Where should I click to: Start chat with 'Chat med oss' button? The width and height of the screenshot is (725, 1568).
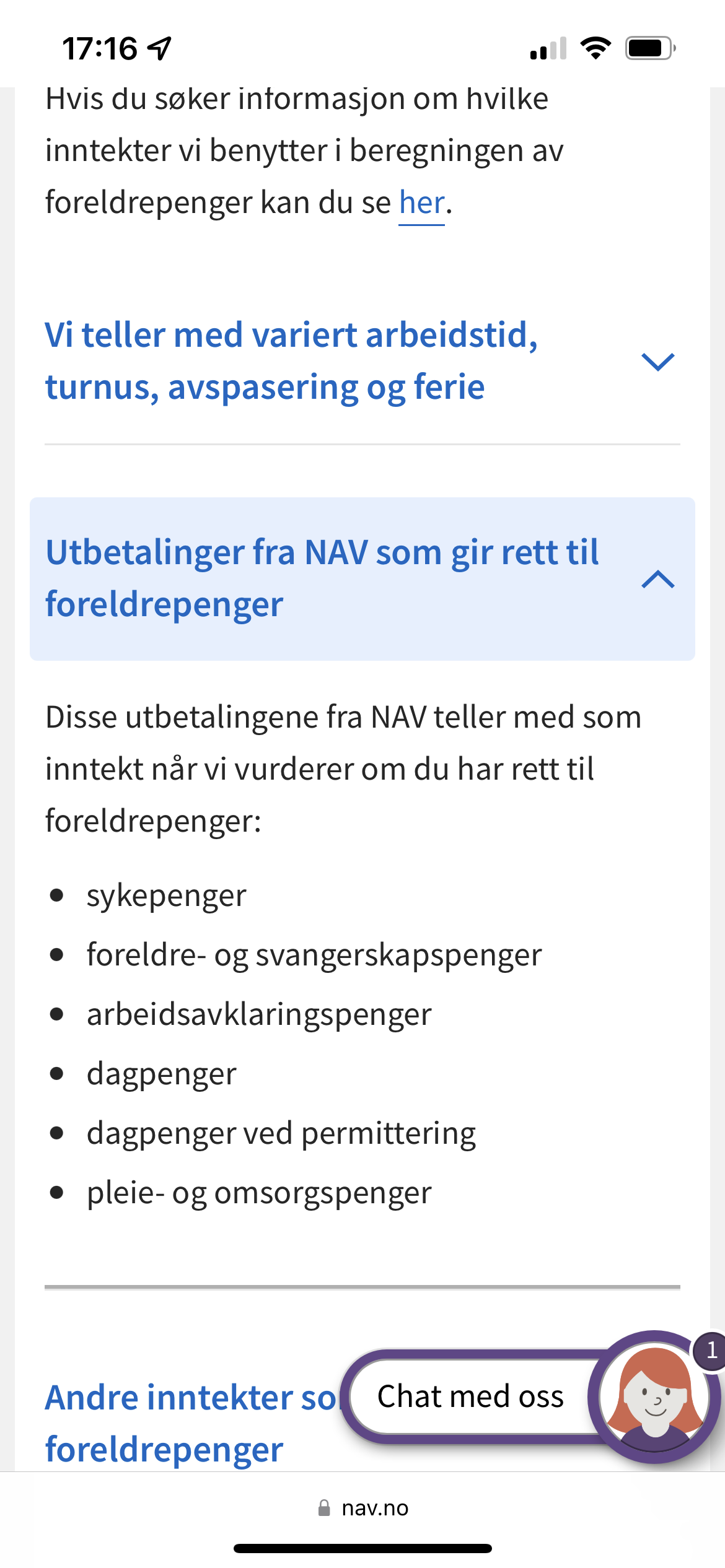click(530, 1396)
